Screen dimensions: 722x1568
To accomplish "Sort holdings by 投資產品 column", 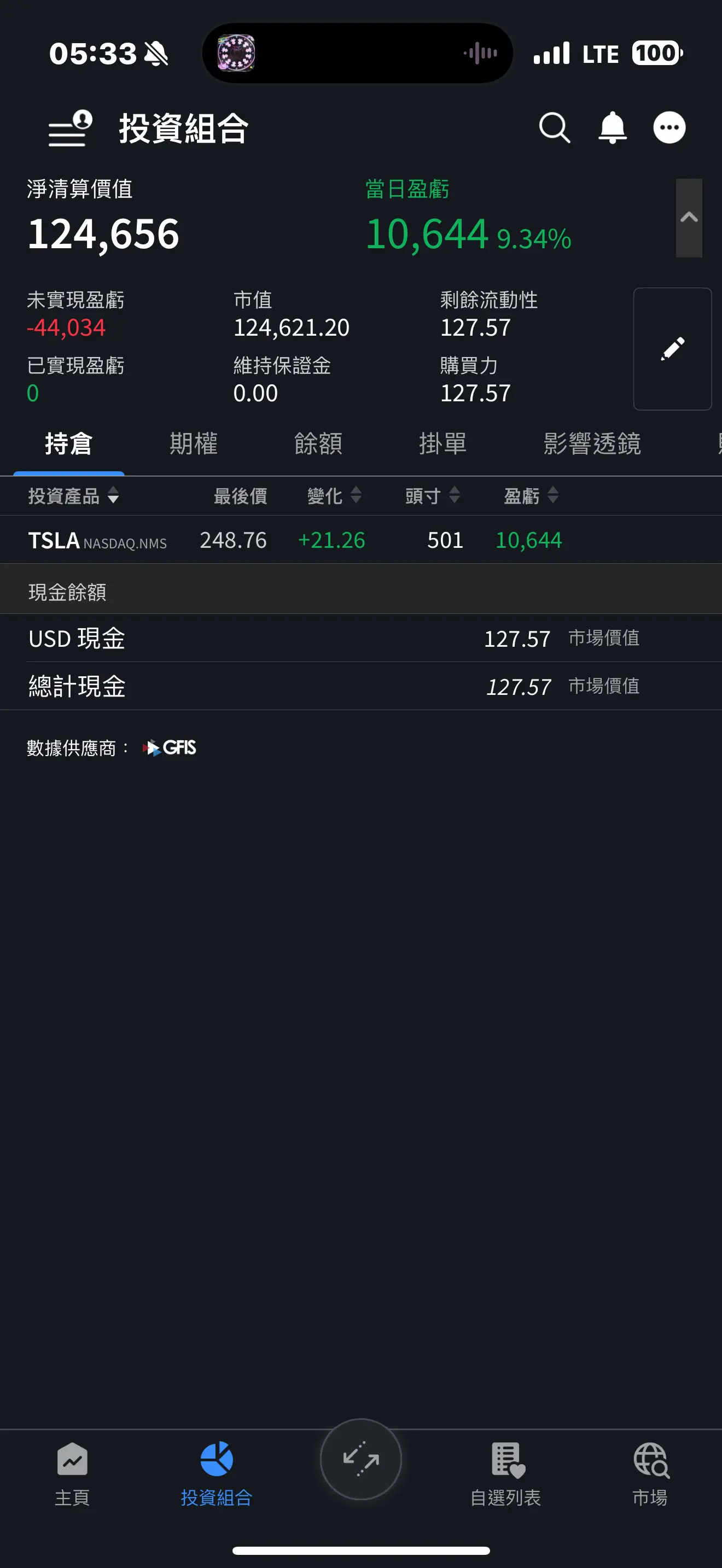I will 73,495.
